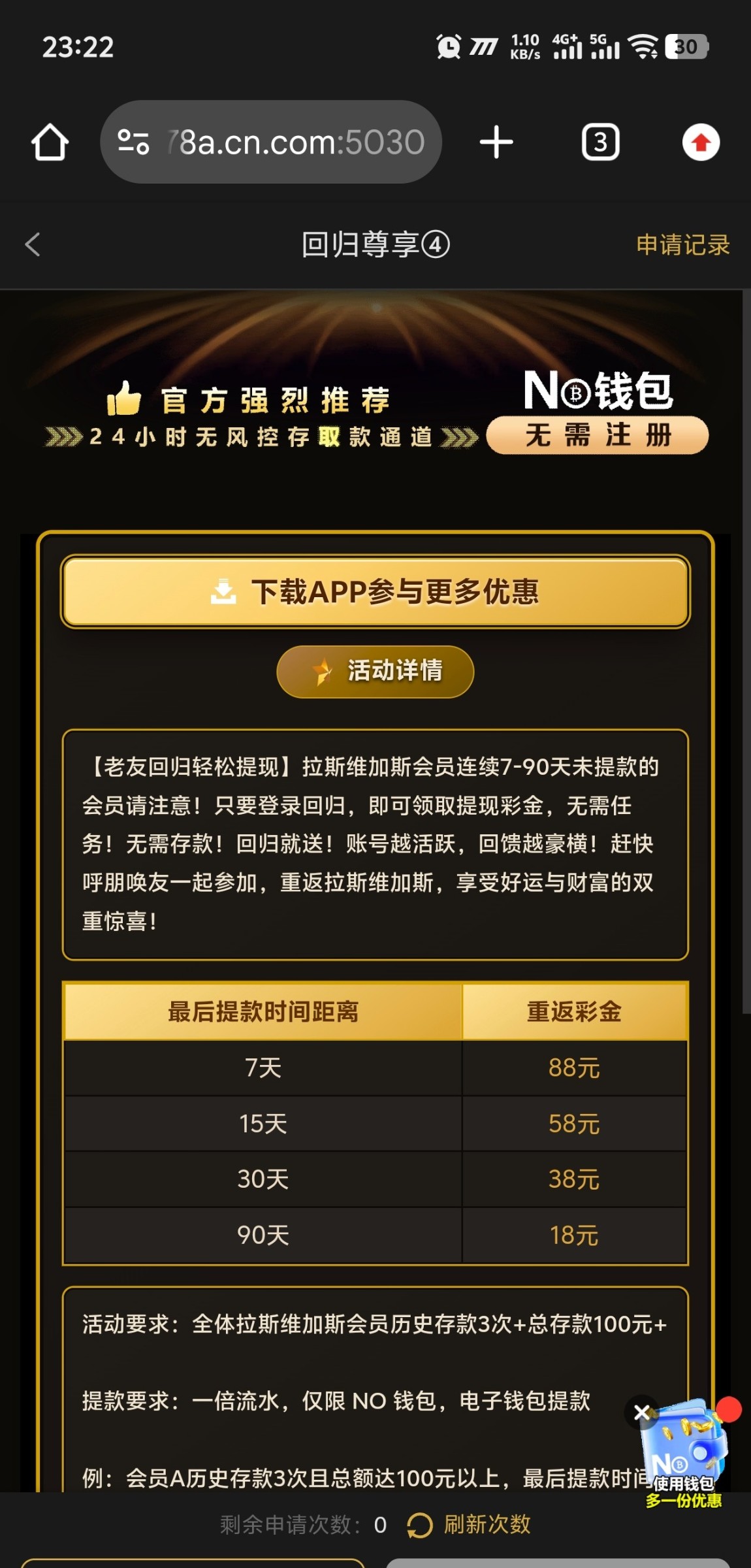Show the three open tabs switcher
Screen dimensions: 751x1568
coord(600,142)
